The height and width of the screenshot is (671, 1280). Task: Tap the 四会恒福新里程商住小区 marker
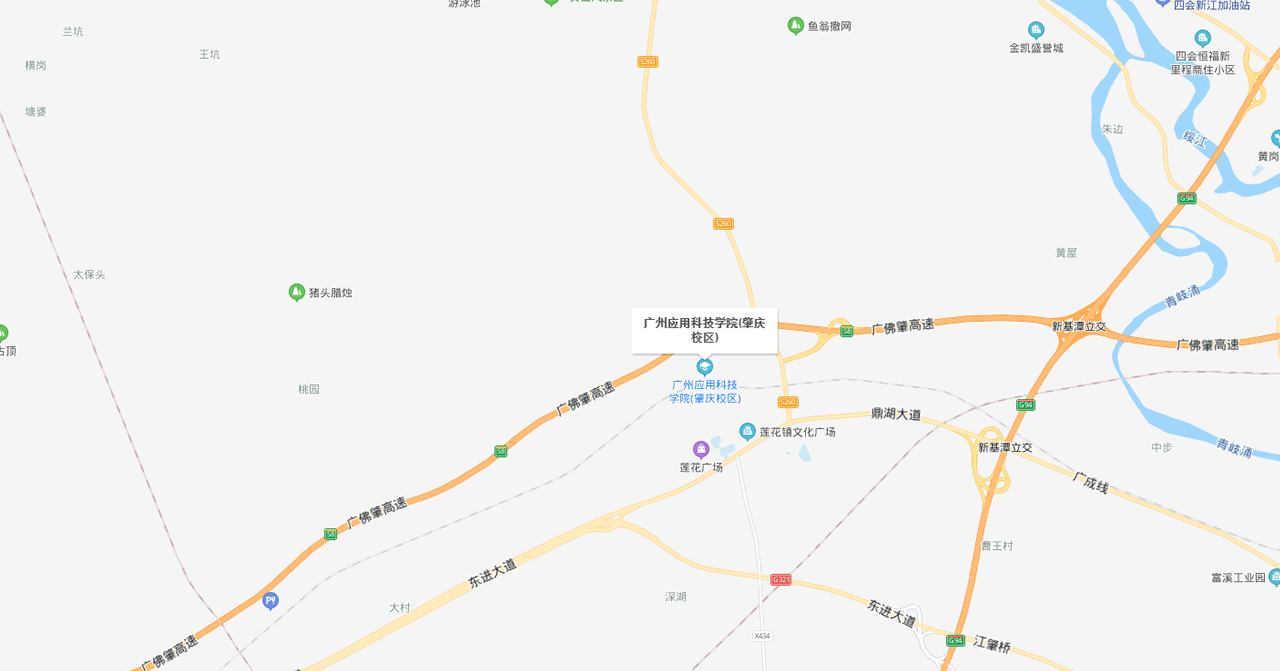[1203, 38]
